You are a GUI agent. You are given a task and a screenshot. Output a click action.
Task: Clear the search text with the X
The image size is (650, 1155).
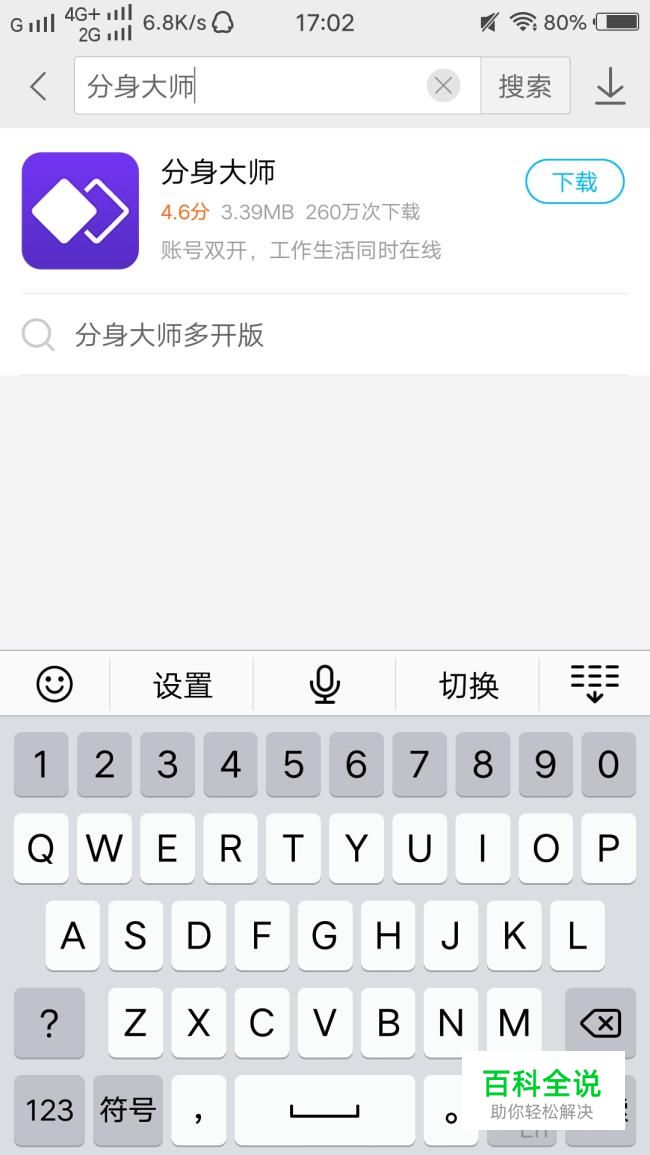[443, 86]
